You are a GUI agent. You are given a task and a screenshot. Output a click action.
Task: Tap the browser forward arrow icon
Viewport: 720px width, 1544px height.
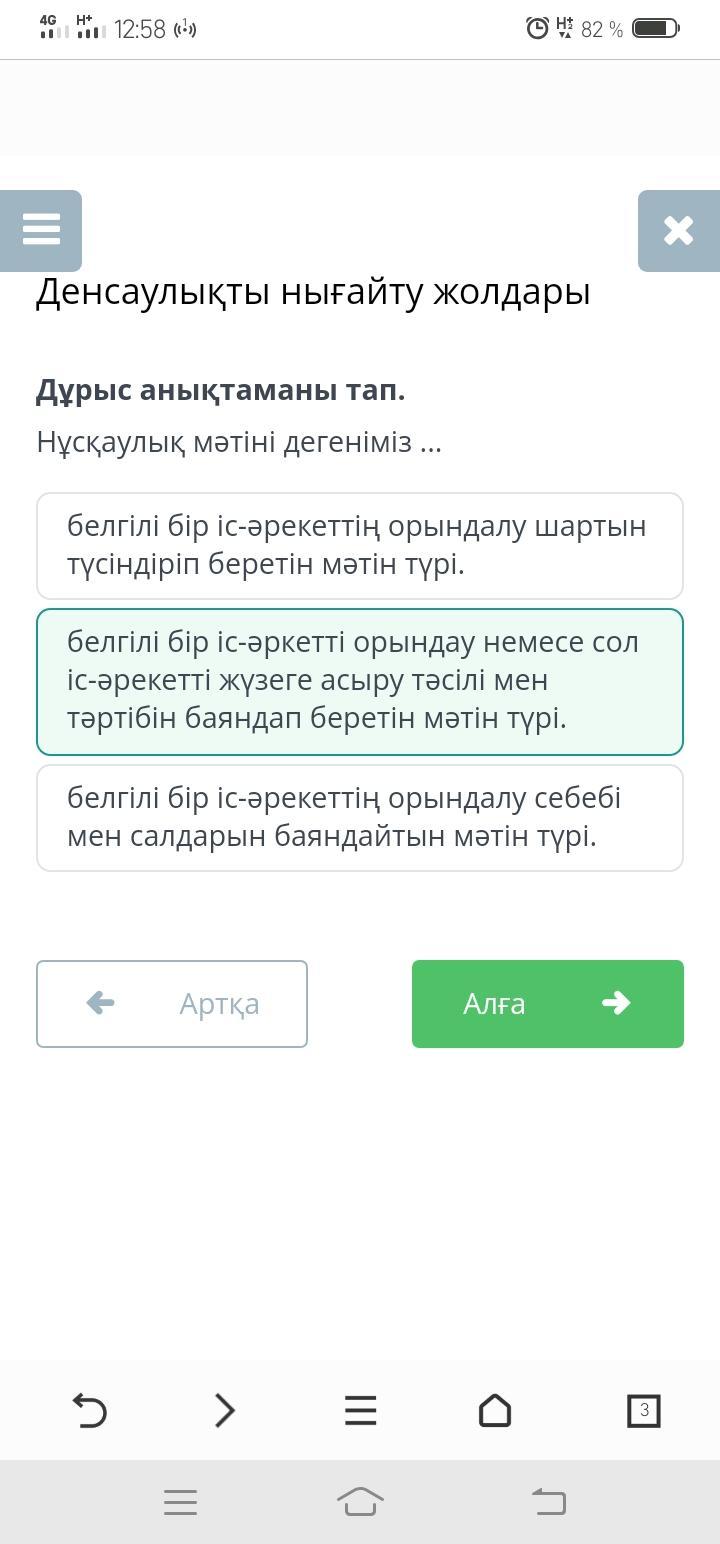click(x=225, y=1411)
